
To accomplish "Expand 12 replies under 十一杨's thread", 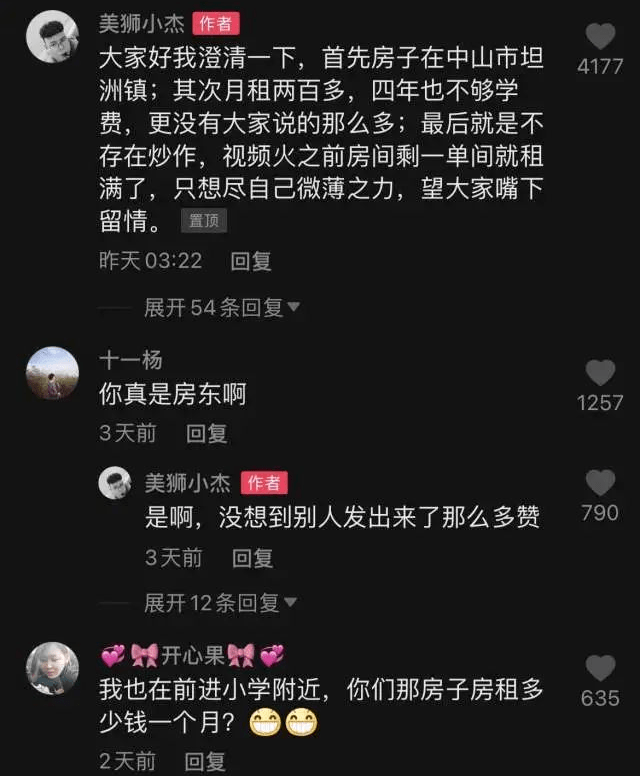I will tap(222, 603).
